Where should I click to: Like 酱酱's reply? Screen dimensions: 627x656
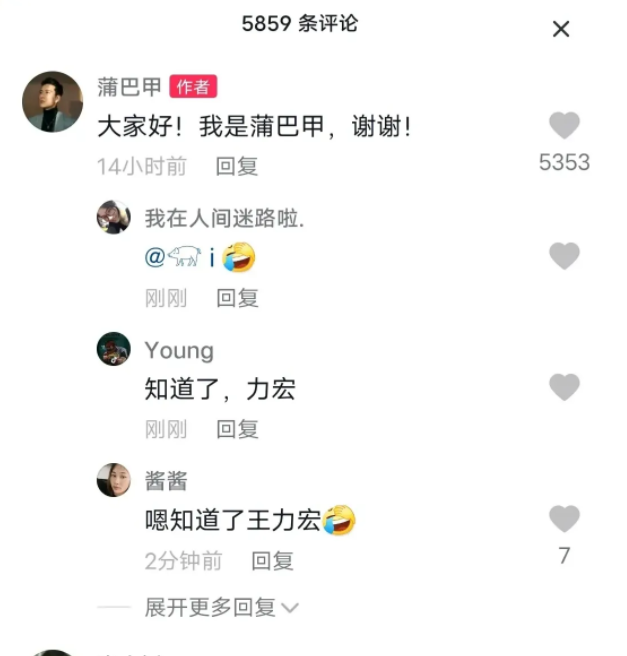pos(564,519)
